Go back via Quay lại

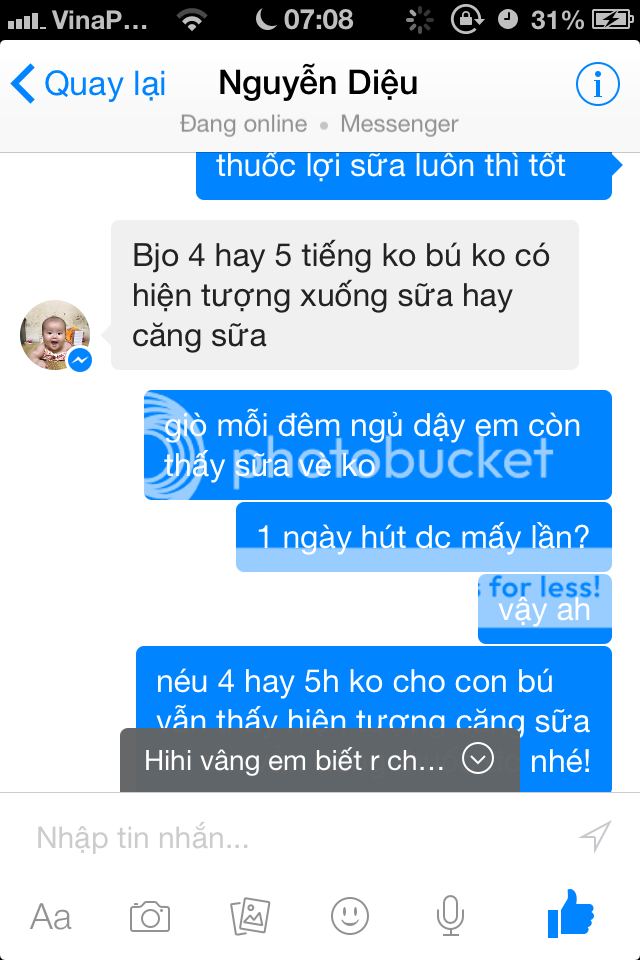click(88, 85)
